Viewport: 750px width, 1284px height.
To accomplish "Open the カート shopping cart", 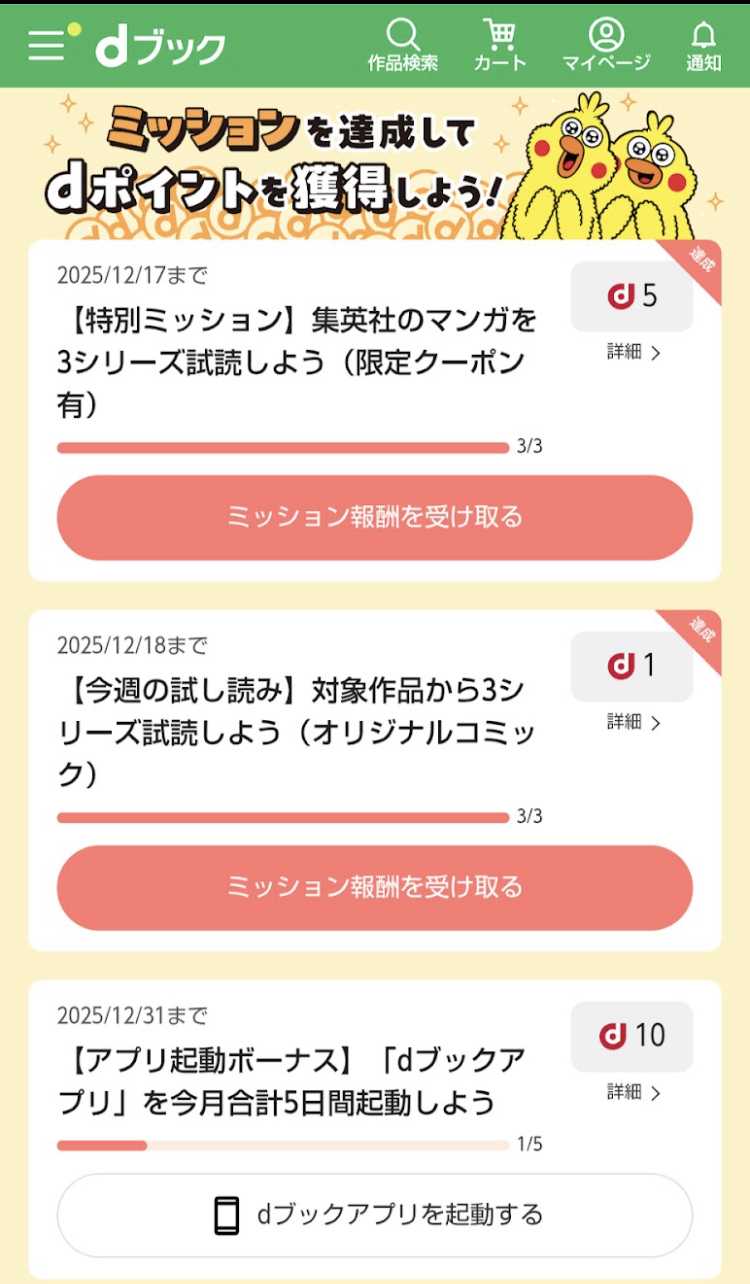I will point(500,46).
